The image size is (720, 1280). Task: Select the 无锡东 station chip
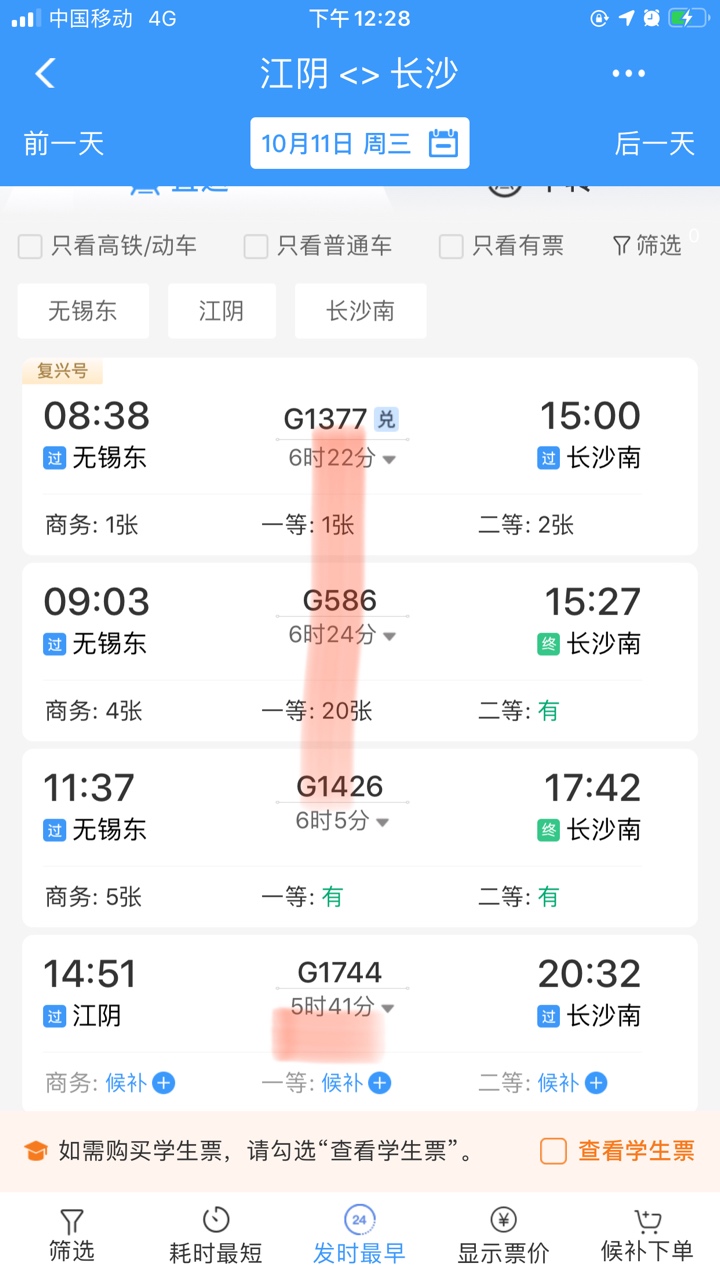83,311
